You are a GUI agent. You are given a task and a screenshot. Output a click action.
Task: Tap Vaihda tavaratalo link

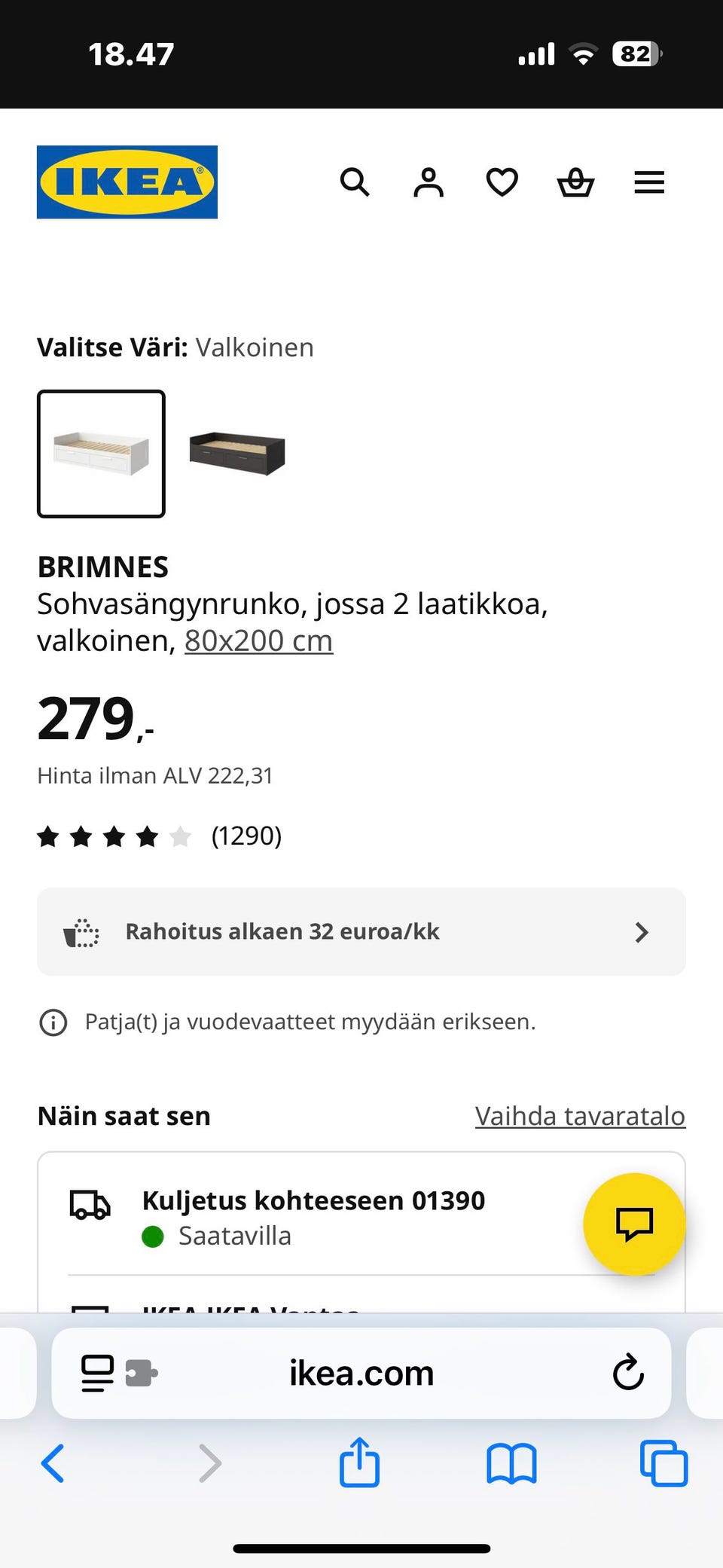pos(580,1116)
